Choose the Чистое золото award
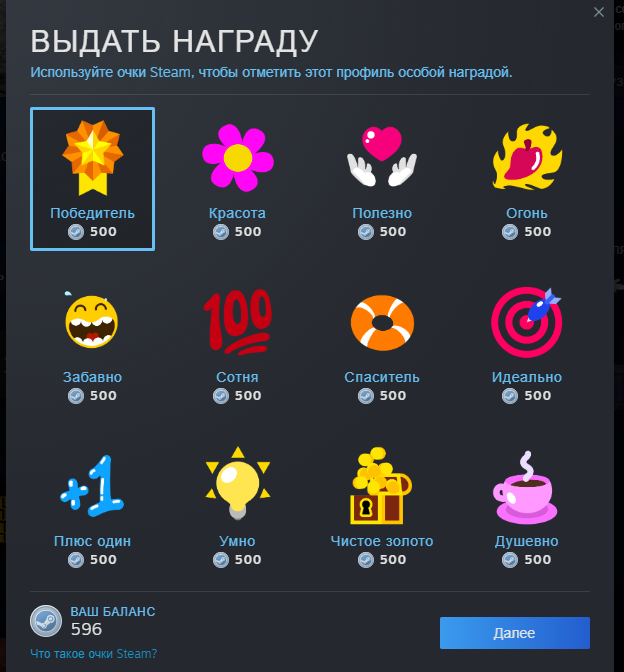Image resolution: width=624 pixels, height=672 pixels. tap(382, 507)
